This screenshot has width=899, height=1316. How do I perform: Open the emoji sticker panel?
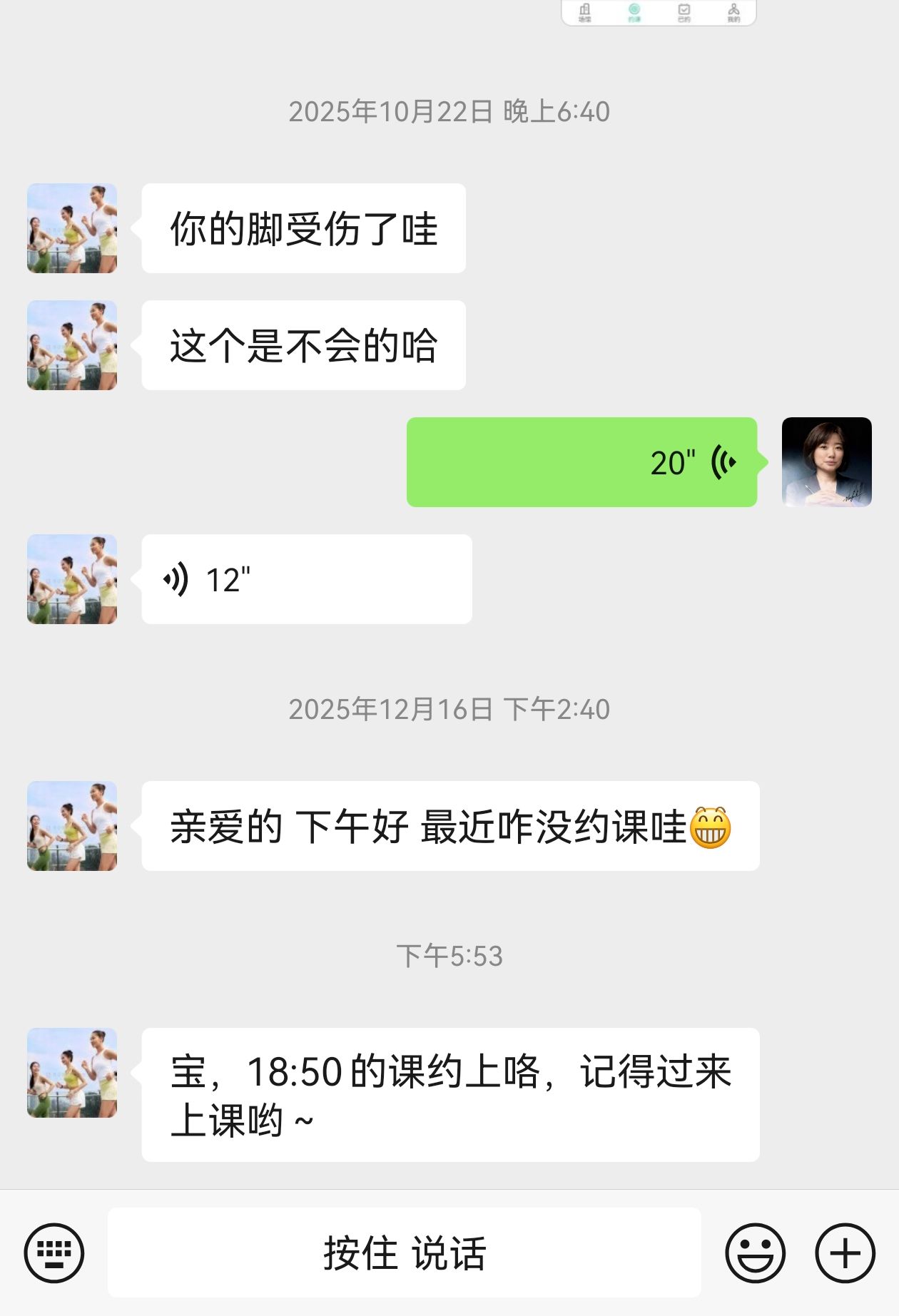[x=755, y=1253]
